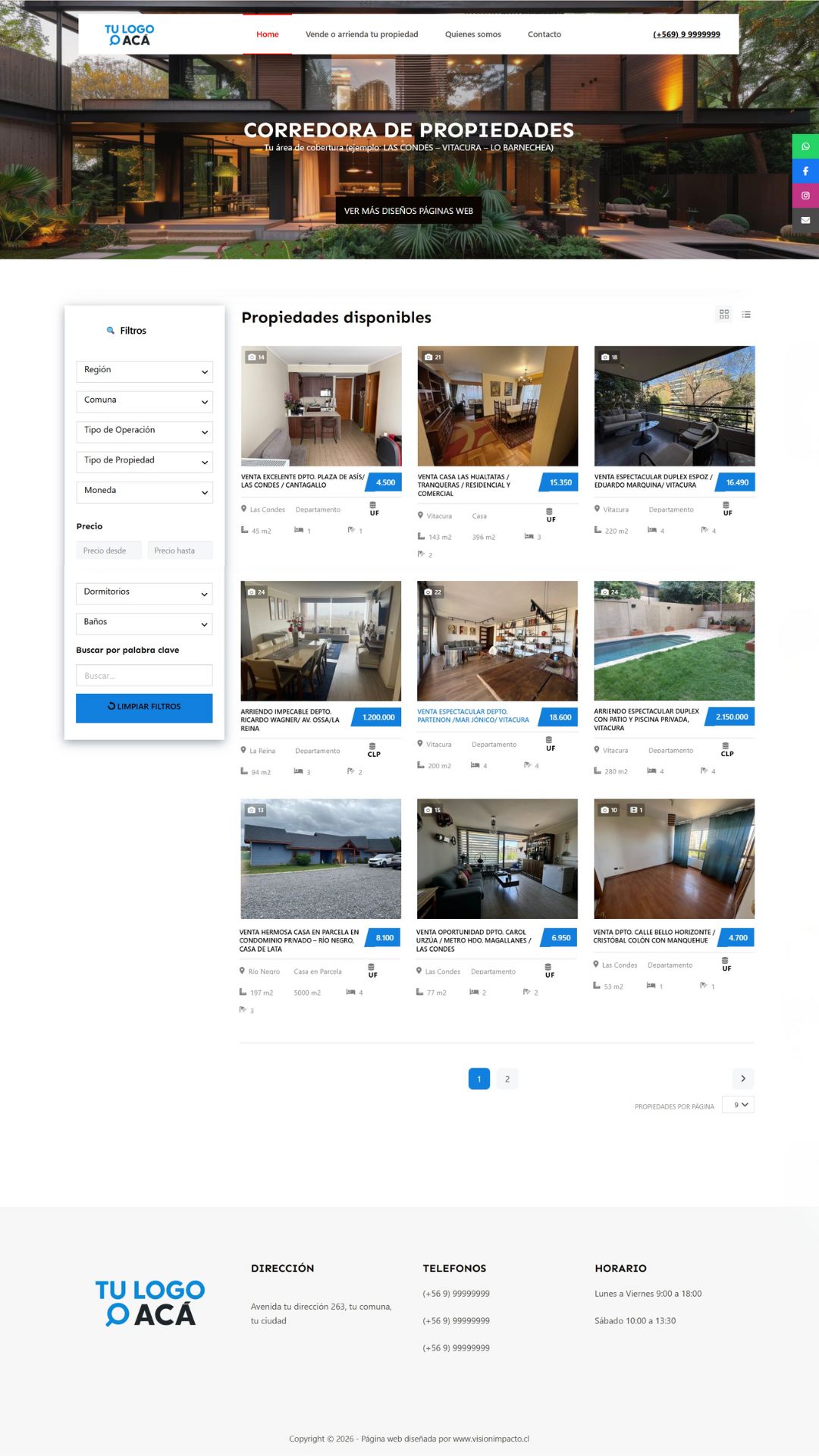Switch to list view of properties
Viewport: 819px width, 1456px height.
[746, 314]
